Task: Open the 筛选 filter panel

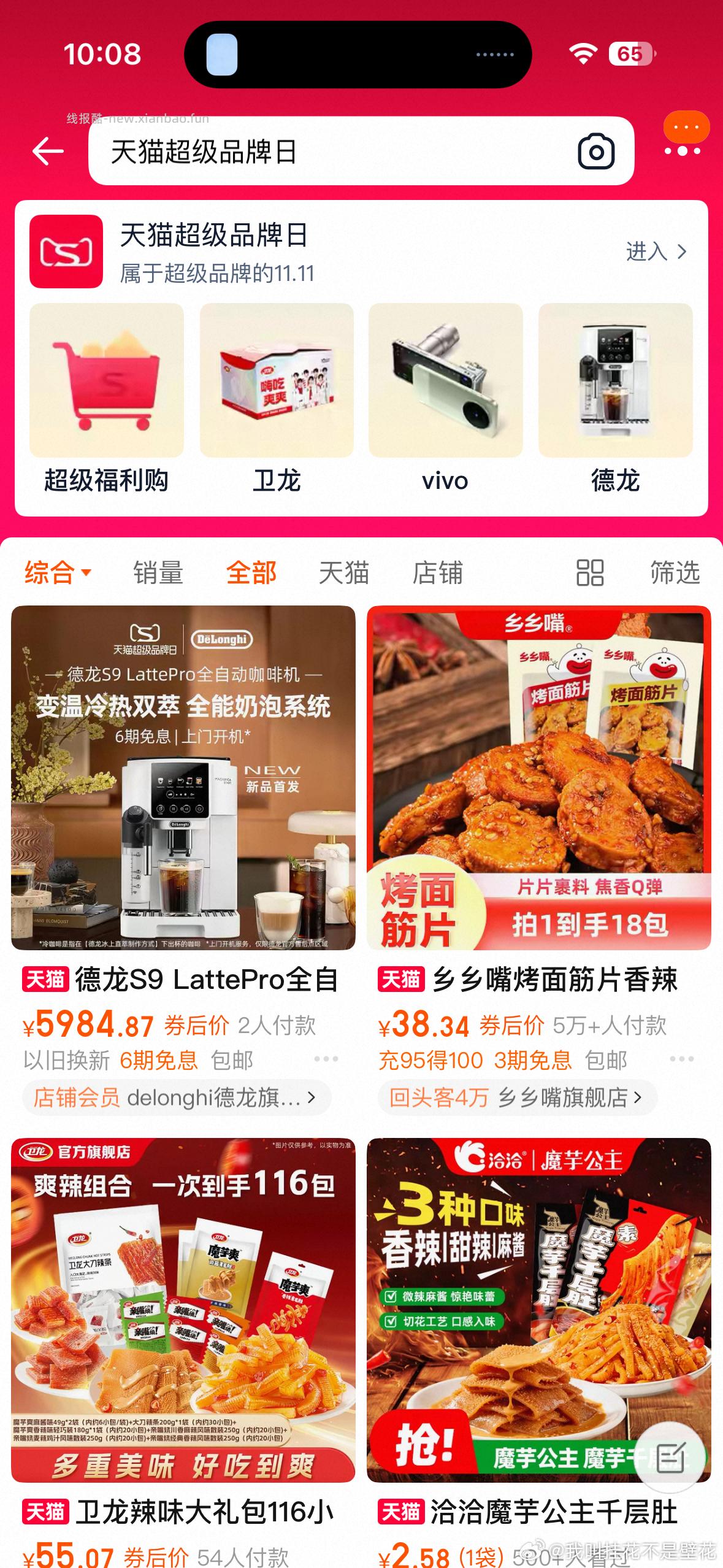Action: (x=675, y=572)
